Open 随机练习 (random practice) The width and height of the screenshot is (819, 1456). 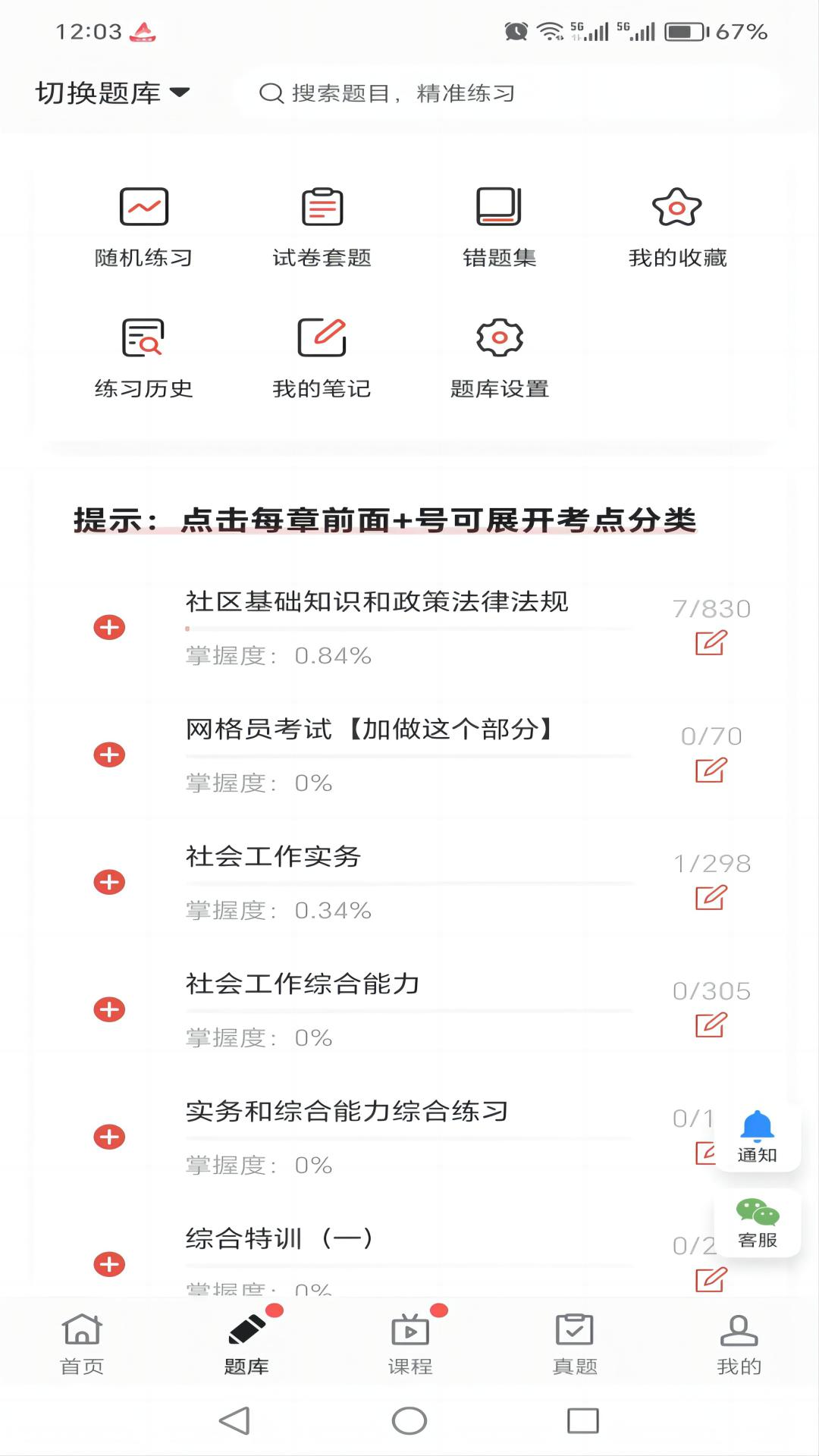point(144,224)
